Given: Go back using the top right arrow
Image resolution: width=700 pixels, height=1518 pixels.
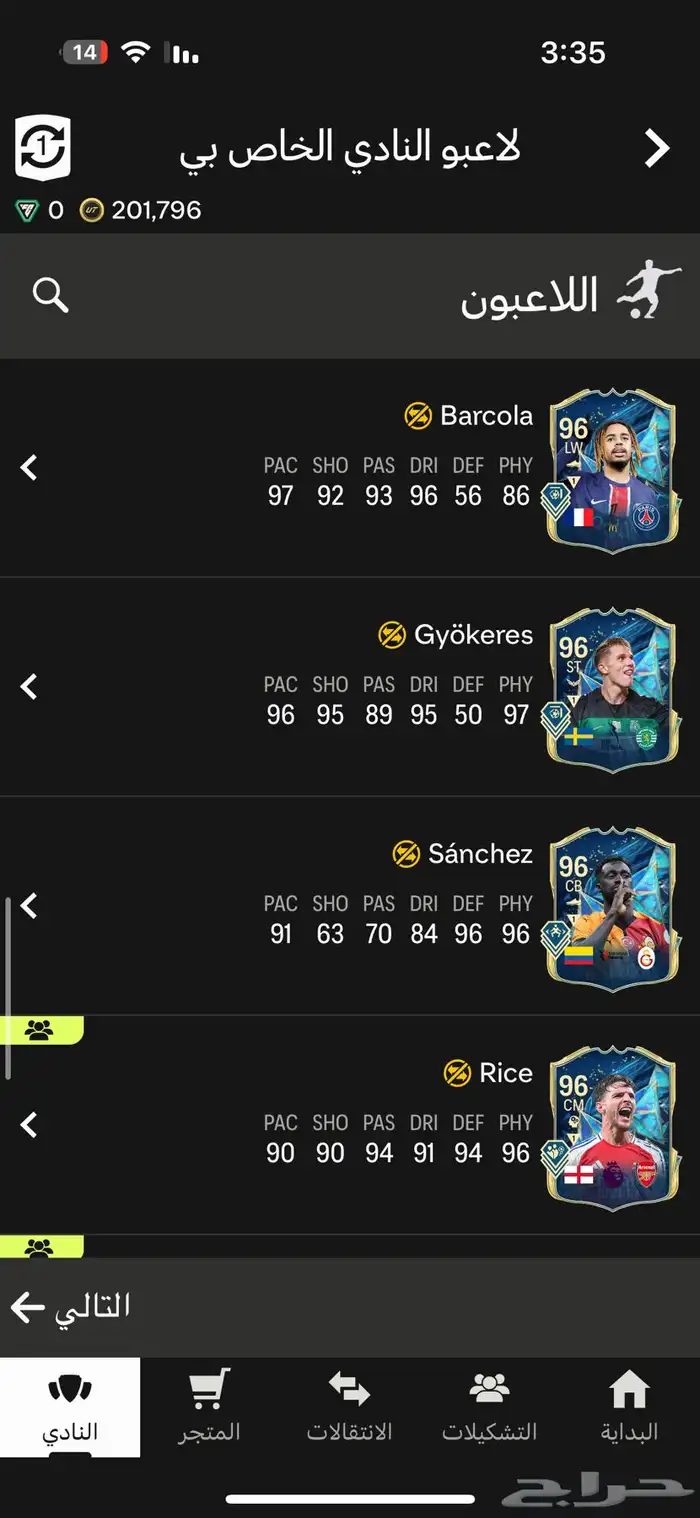Looking at the screenshot, I should tap(656, 148).
